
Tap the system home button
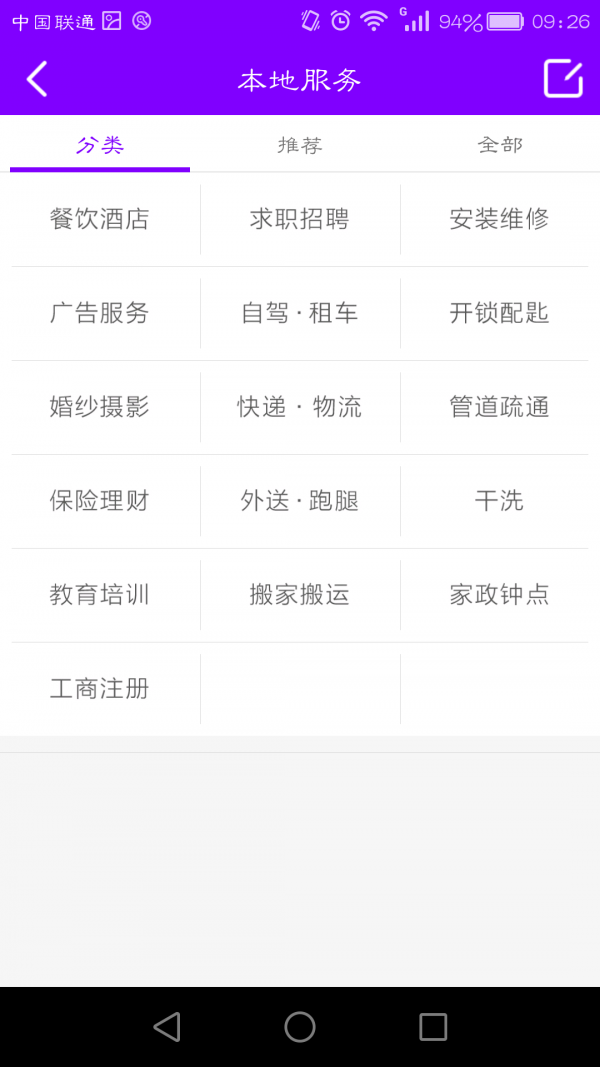click(300, 1027)
